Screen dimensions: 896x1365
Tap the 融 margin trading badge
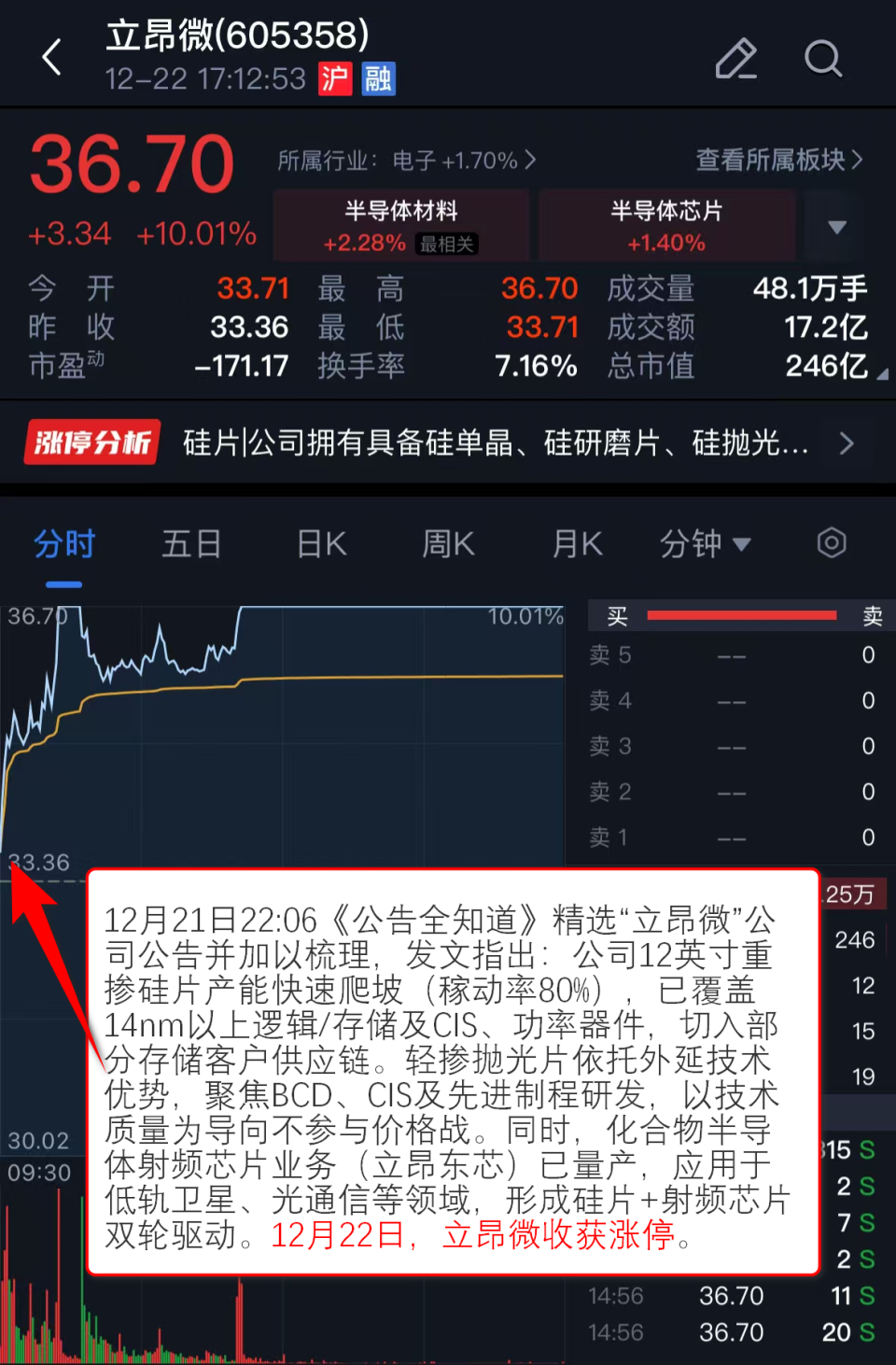click(378, 79)
